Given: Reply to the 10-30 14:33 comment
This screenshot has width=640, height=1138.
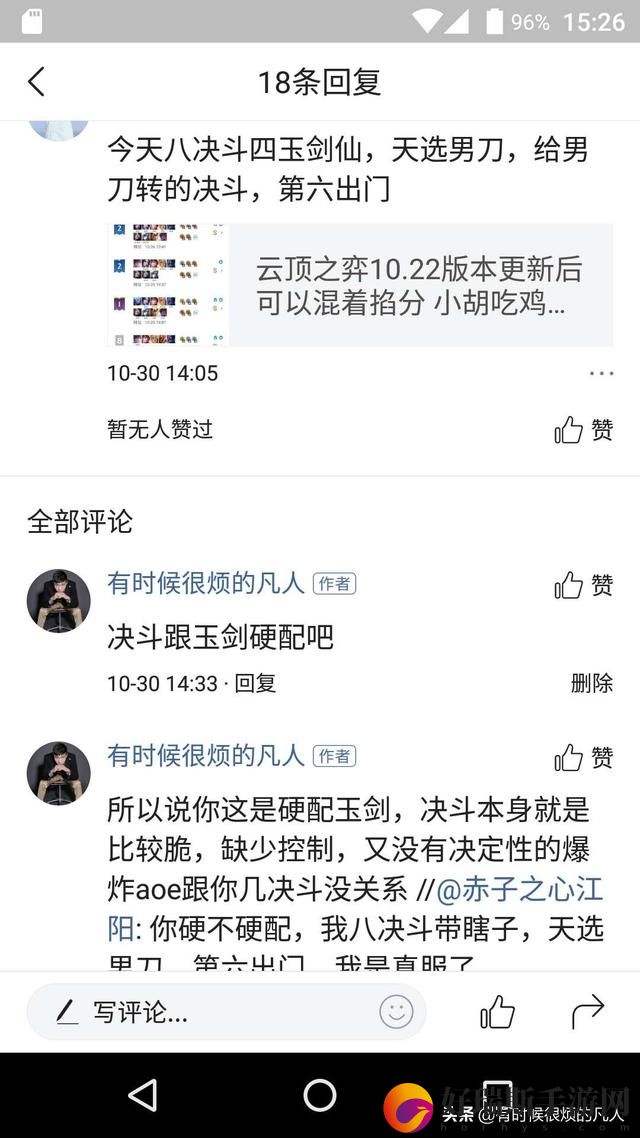Looking at the screenshot, I should point(255,684).
